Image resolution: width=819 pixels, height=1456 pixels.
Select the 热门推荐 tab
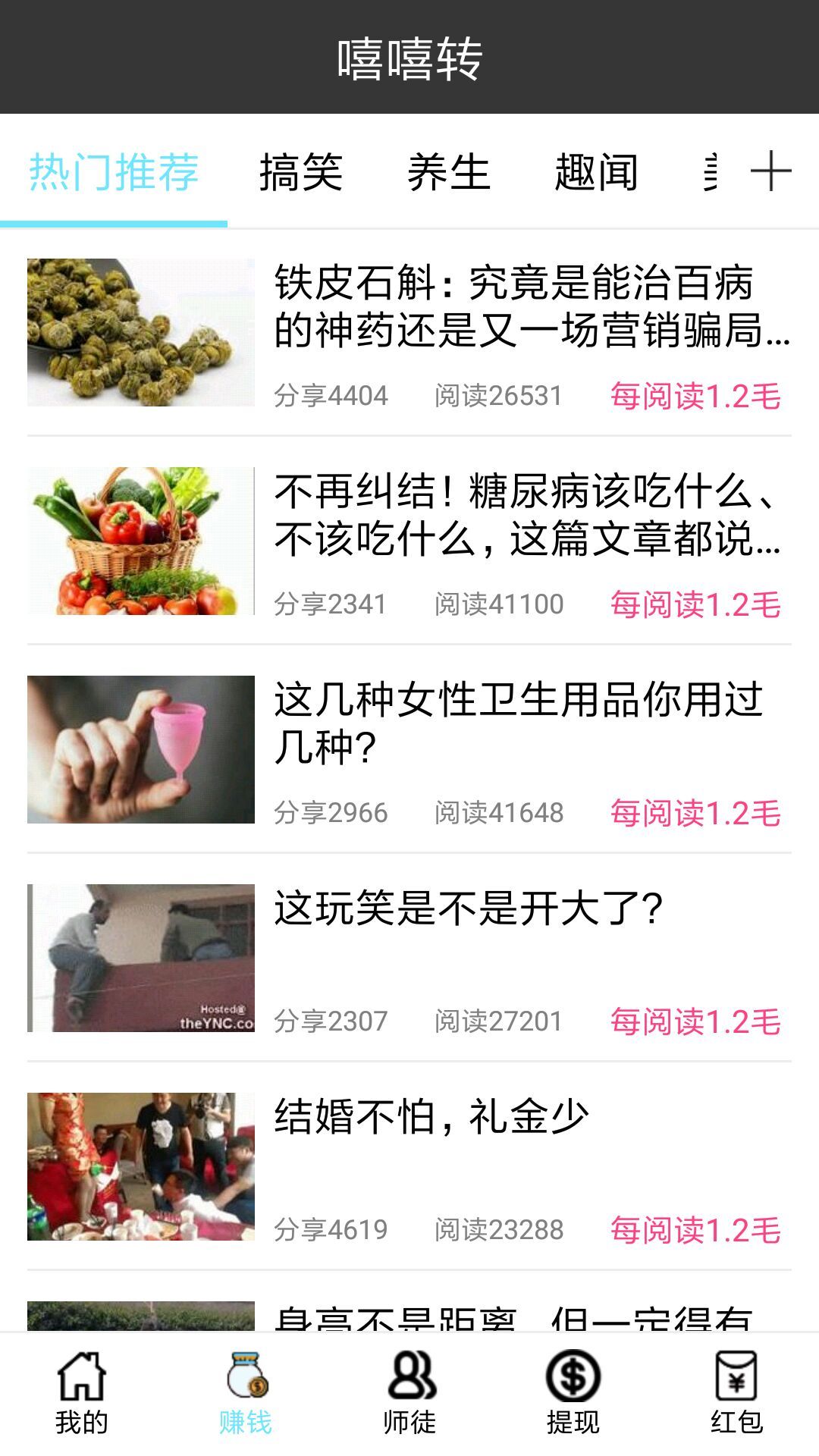[114, 172]
